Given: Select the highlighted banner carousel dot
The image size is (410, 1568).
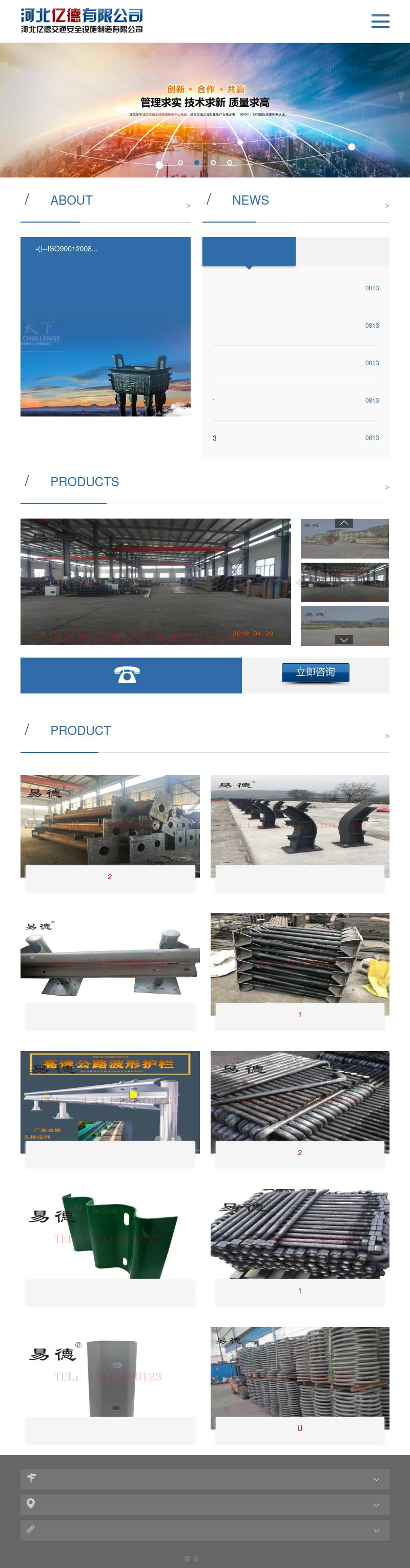Looking at the screenshot, I should (x=196, y=163).
